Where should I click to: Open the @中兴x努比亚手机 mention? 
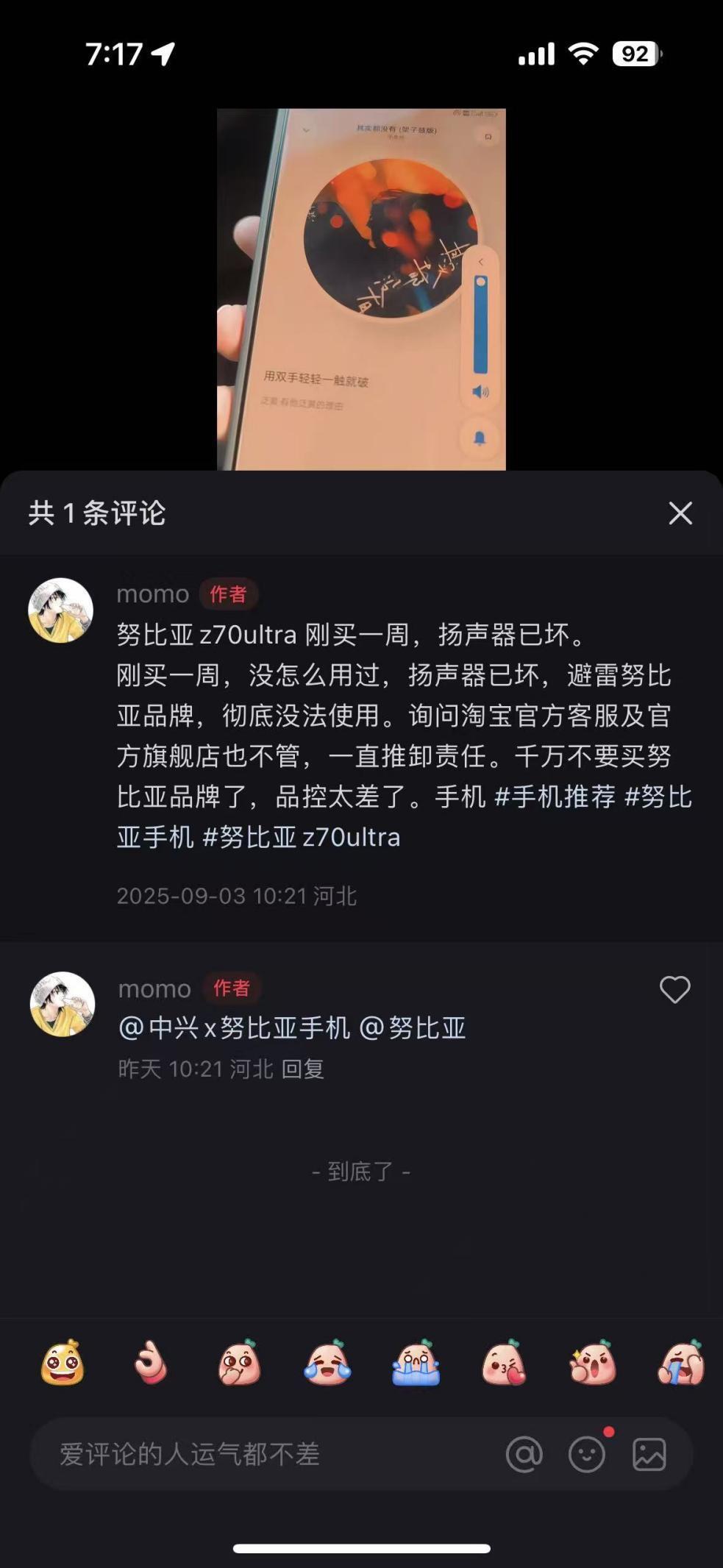[234, 1027]
